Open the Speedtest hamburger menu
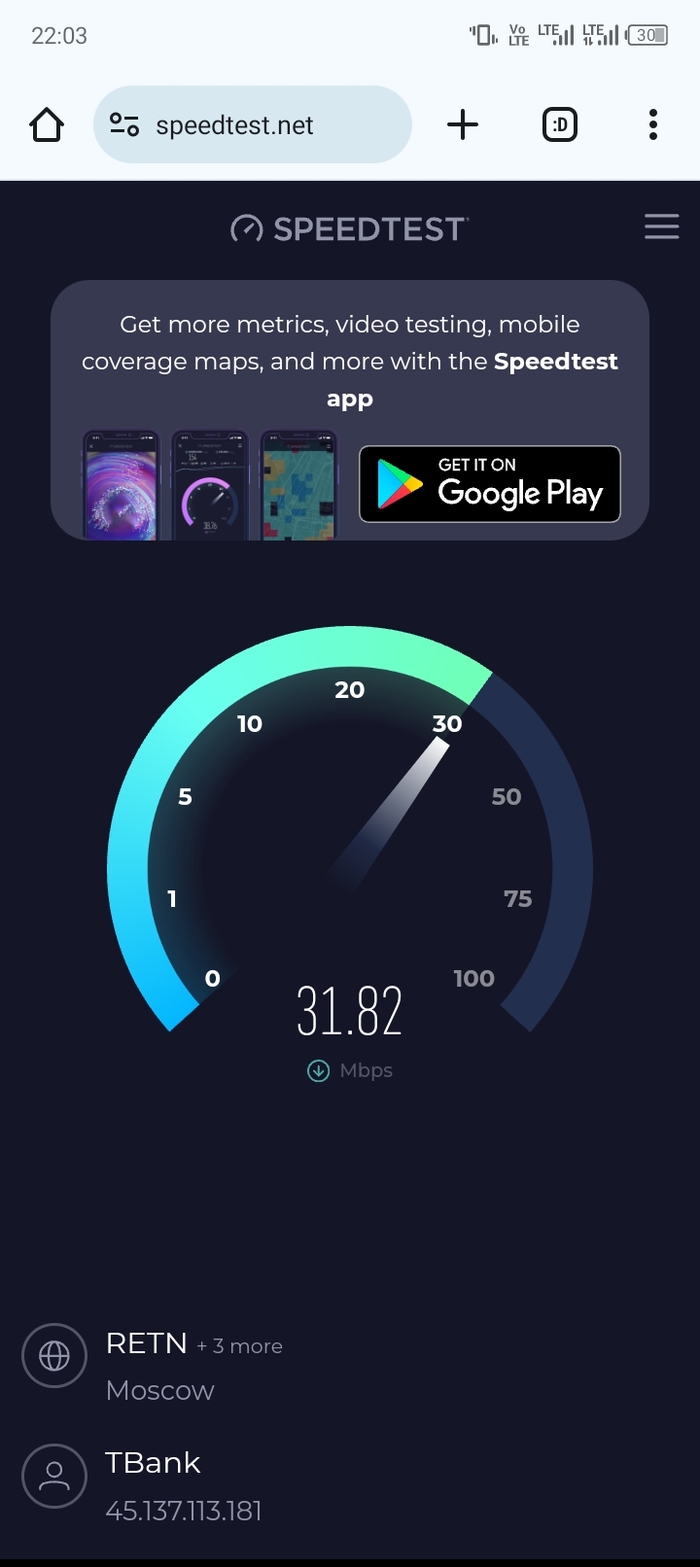 661,227
